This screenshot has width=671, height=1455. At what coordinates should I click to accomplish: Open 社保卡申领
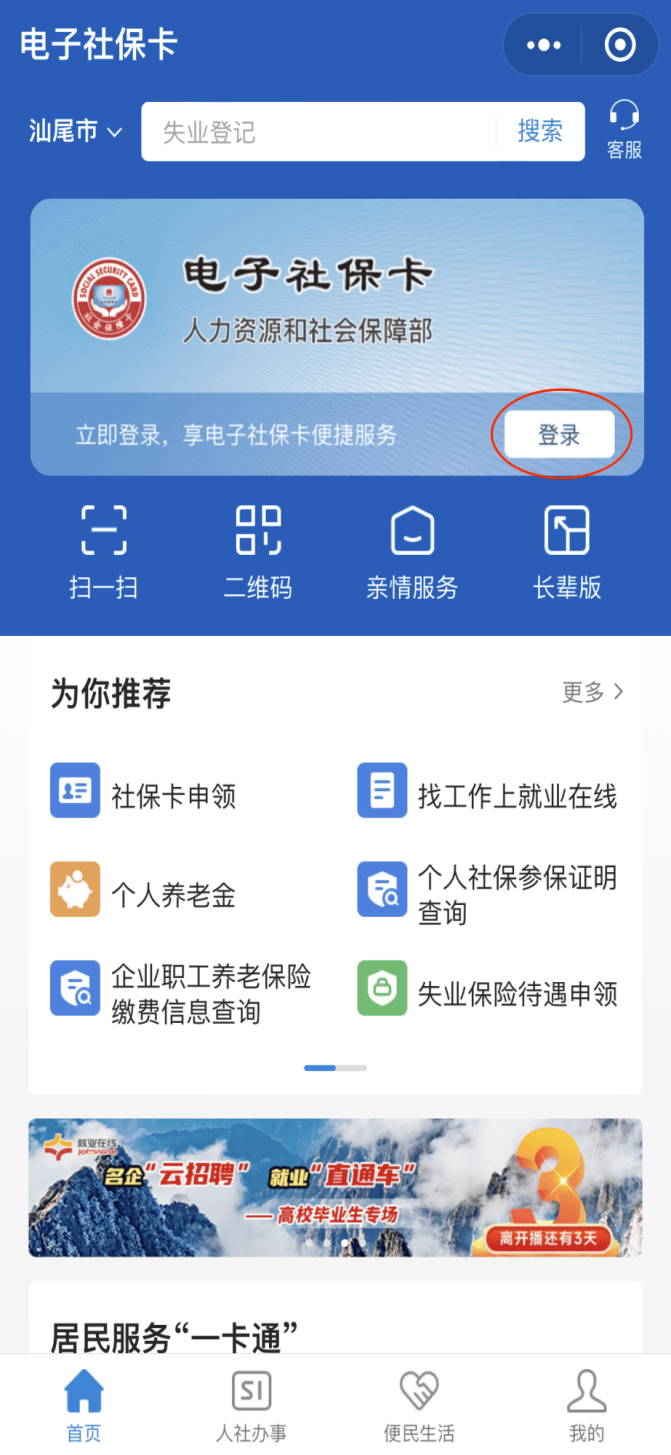[x=143, y=793]
